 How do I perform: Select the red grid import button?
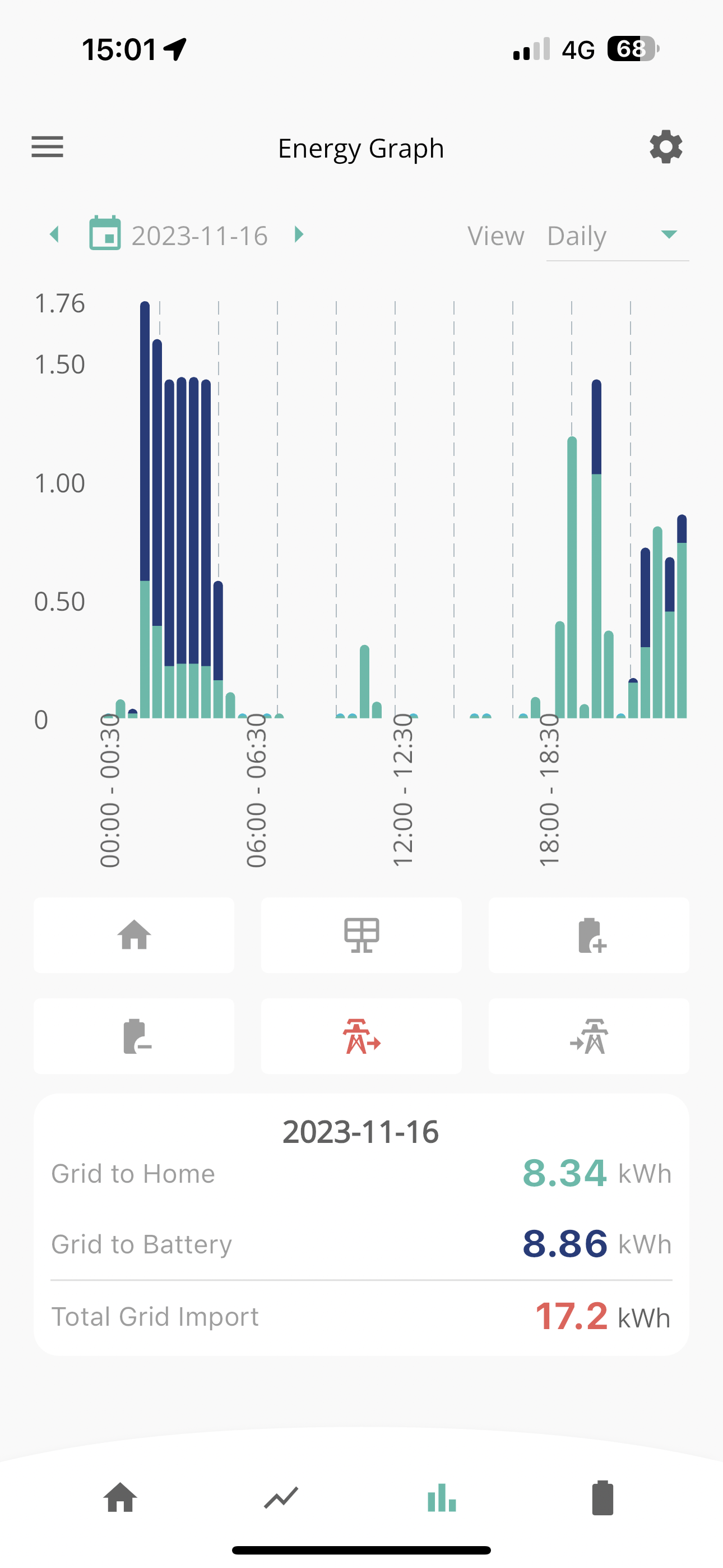point(361,1036)
